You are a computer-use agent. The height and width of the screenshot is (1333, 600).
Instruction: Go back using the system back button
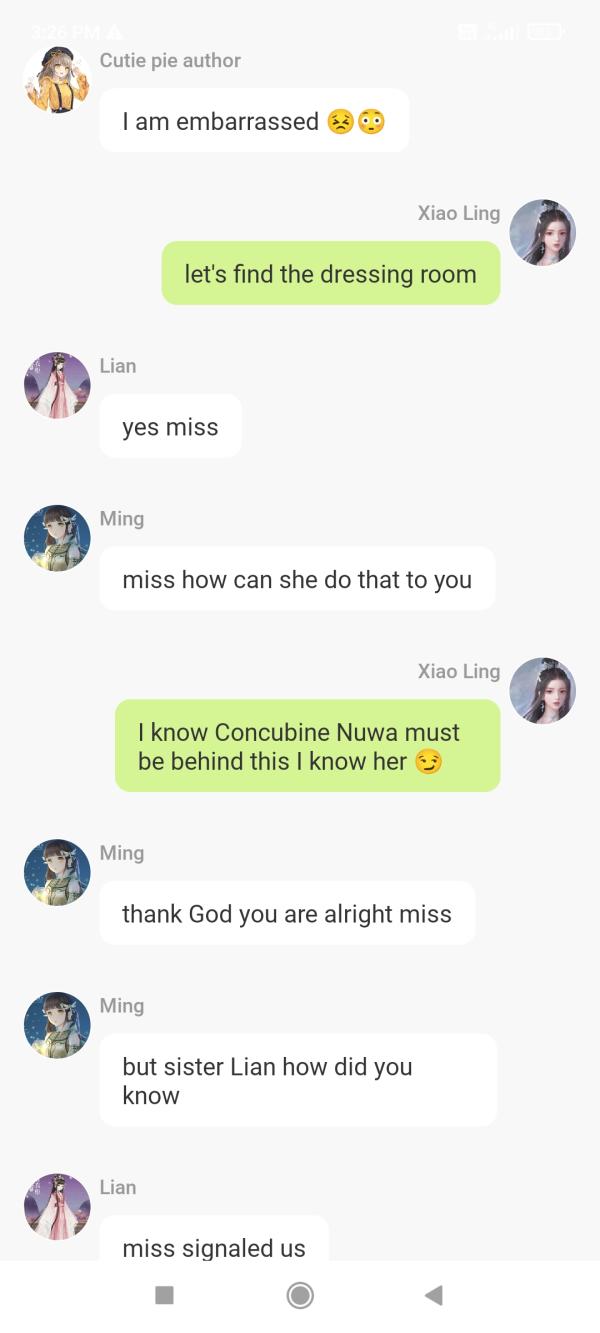433,1295
